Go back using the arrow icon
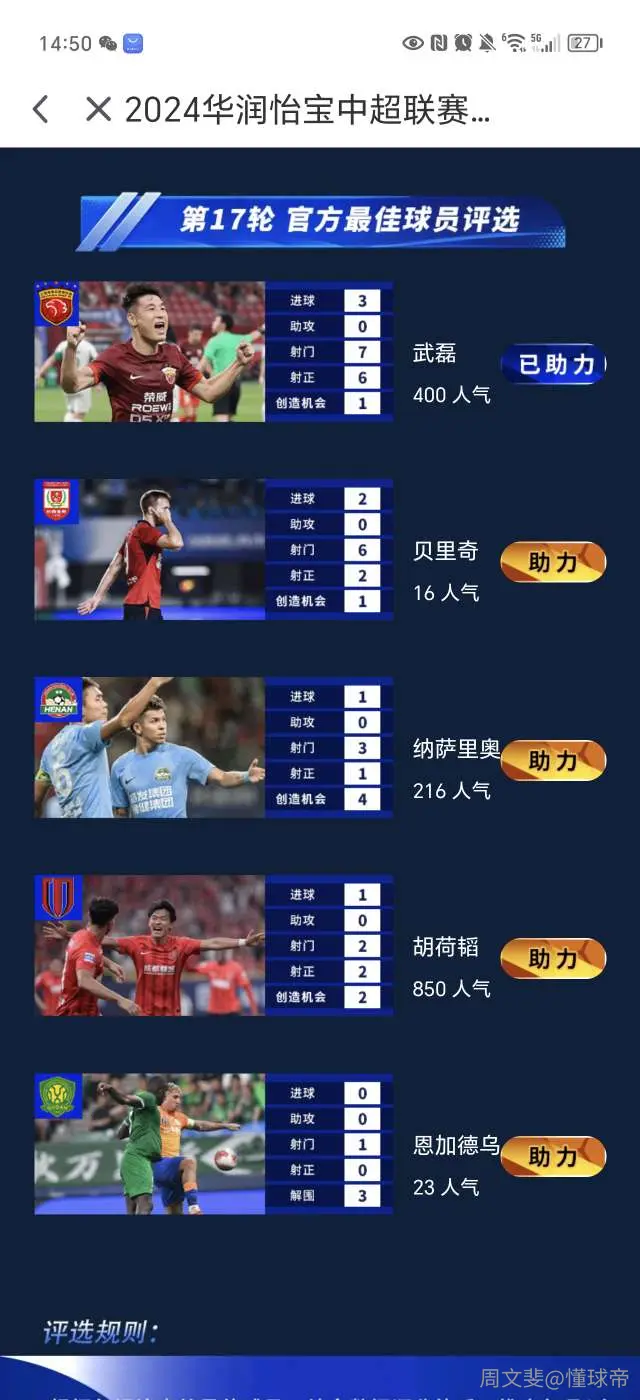Viewport: 640px width, 1400px height. pyautogui.click(x=40, y=109)
